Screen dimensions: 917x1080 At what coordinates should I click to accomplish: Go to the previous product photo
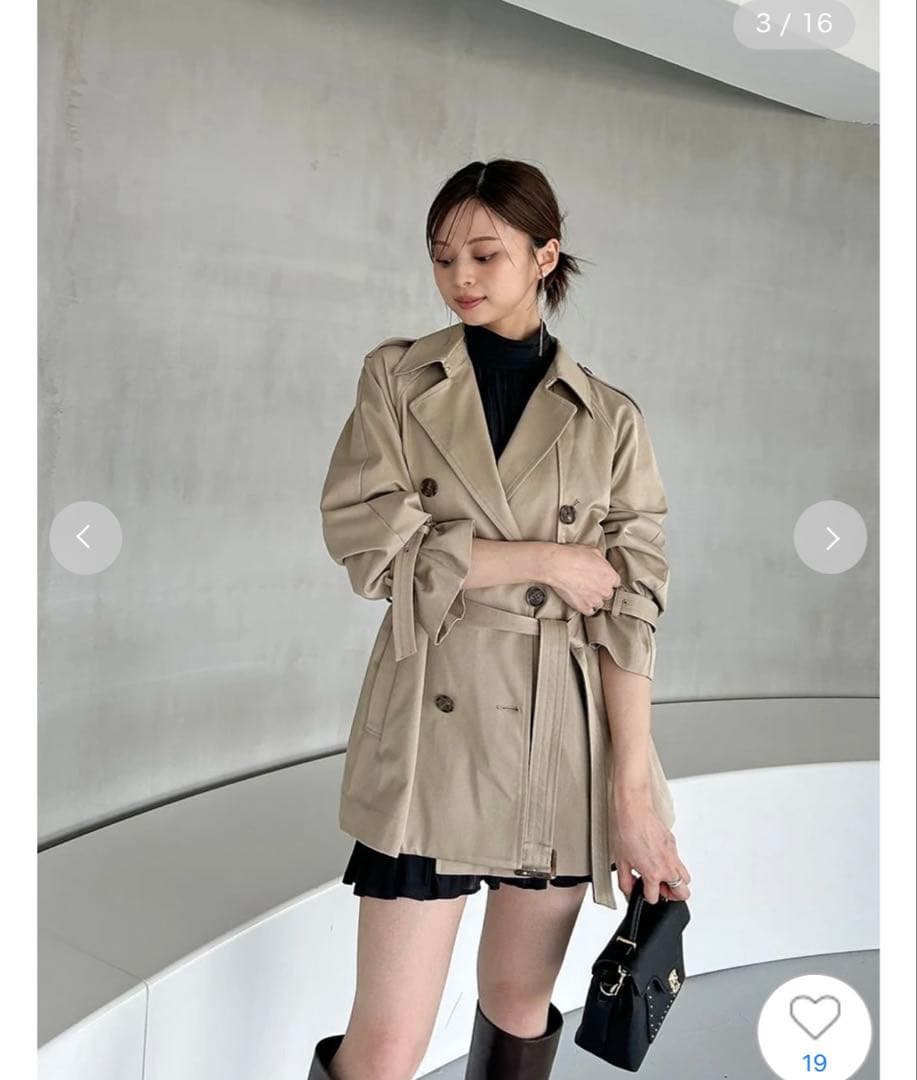coord(85,538)
